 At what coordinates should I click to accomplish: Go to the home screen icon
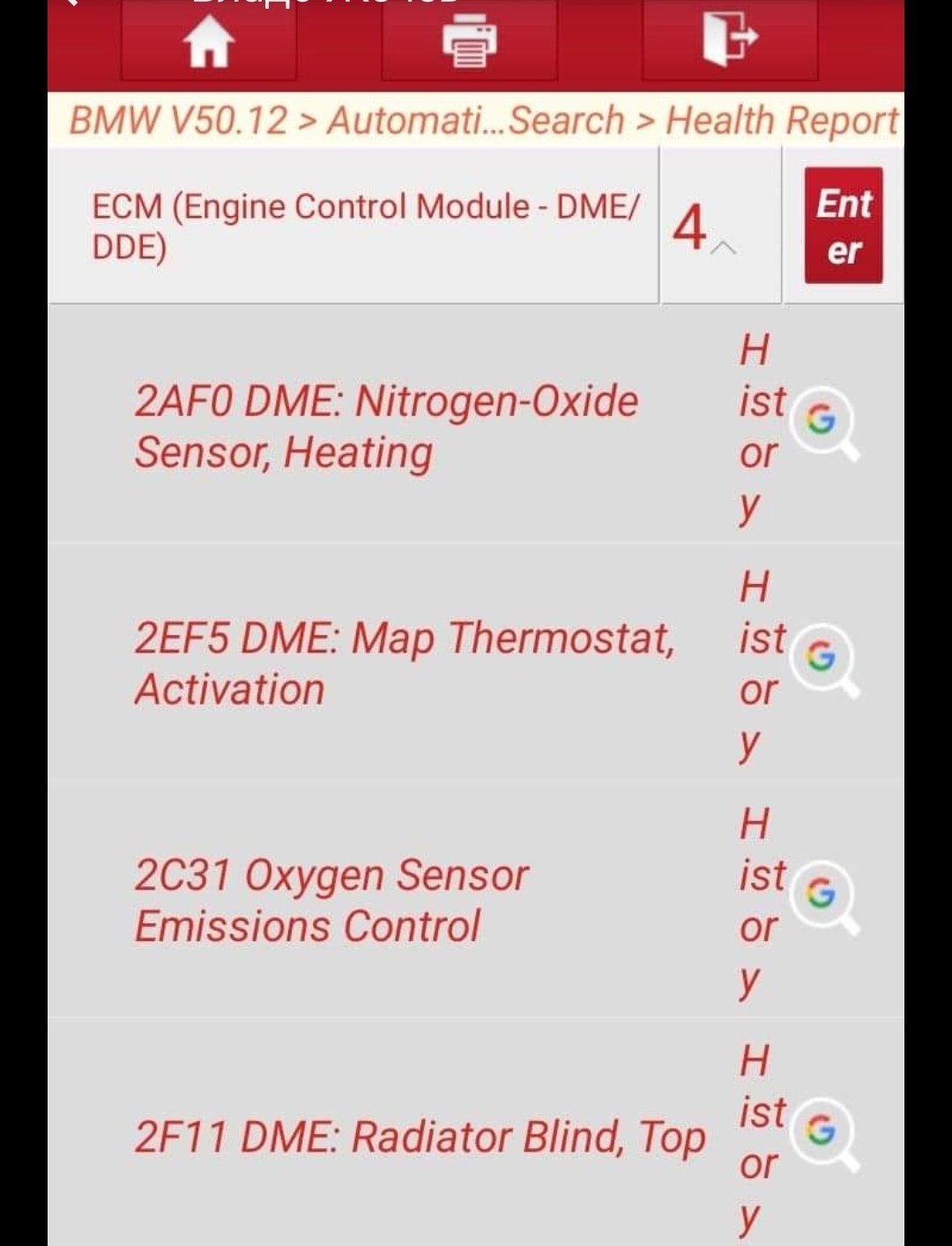[x=208, y=41]
